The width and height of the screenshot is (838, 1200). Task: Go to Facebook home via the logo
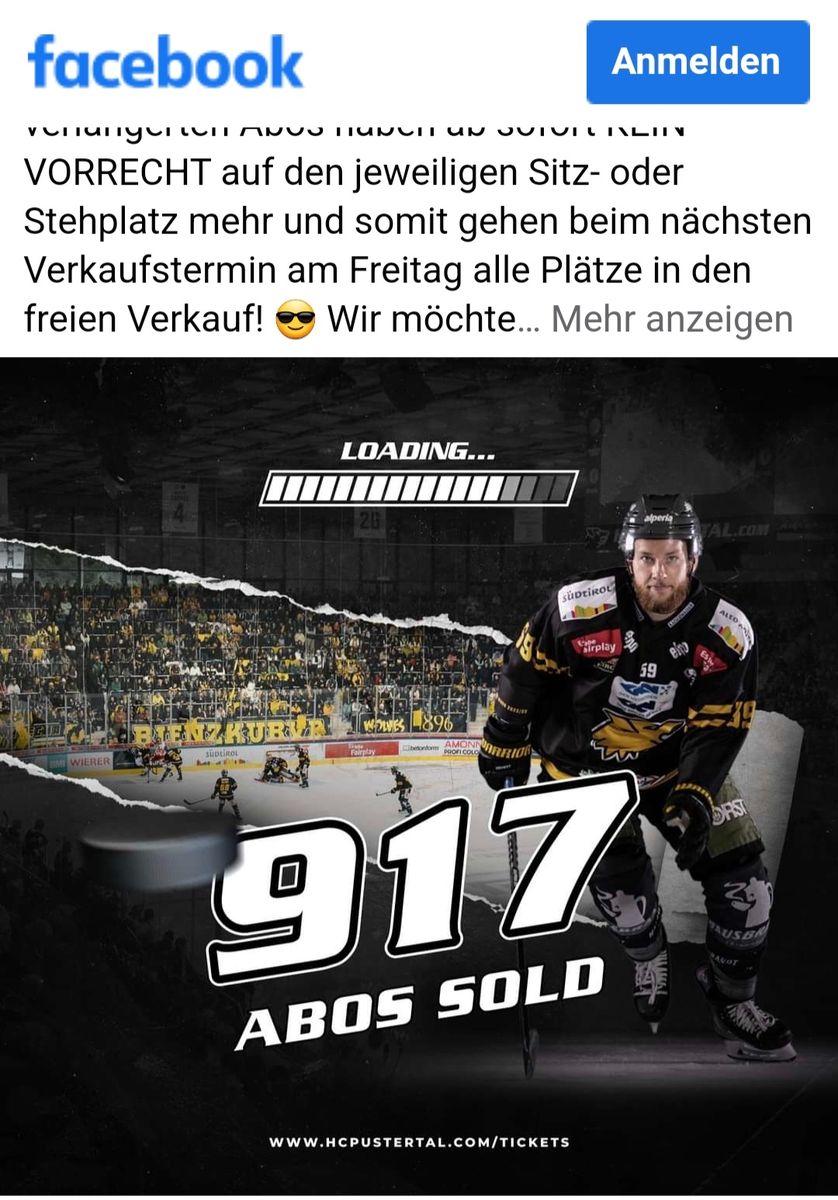point(166,62)
